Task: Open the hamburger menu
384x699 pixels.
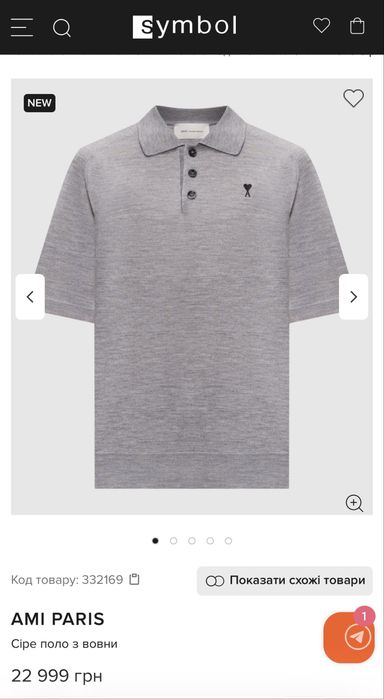Action: click(x=22, y=27)
